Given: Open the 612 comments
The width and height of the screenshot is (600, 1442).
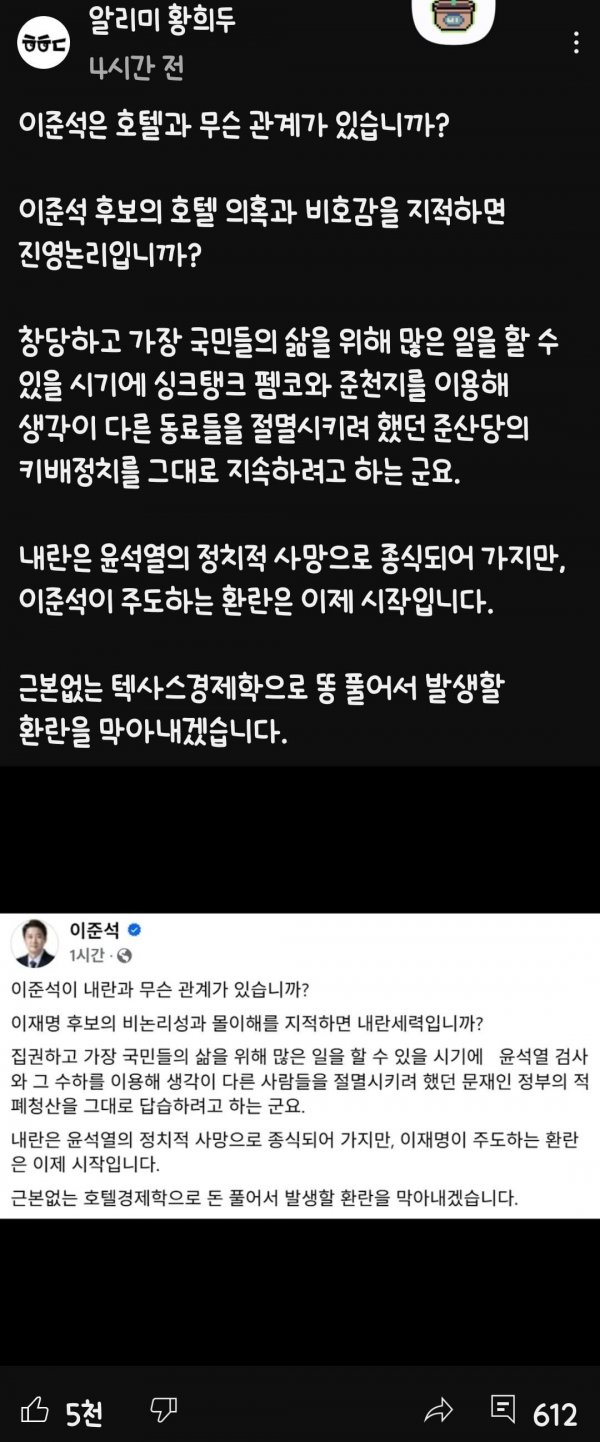Looking at the screenshot, I should coord(534,1412).
